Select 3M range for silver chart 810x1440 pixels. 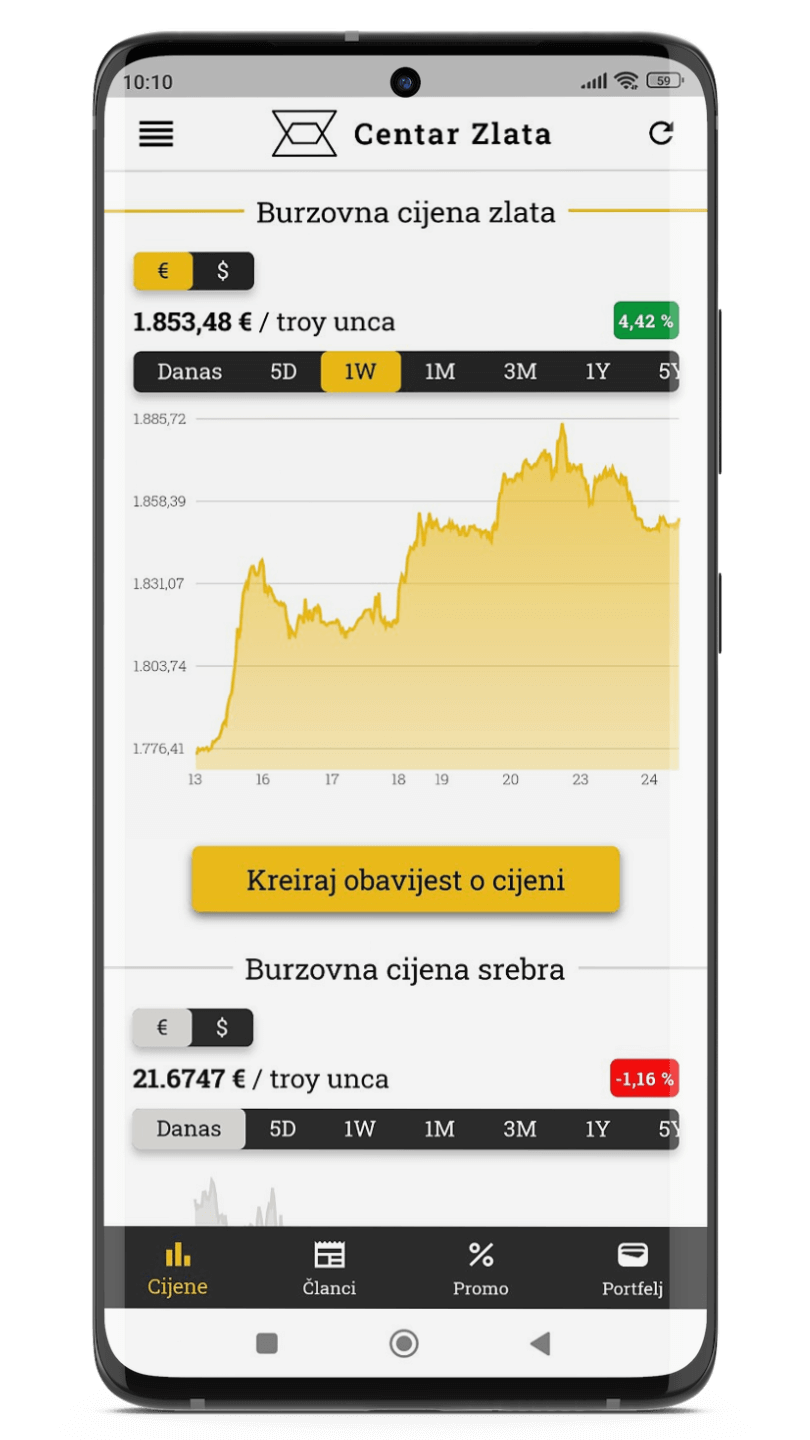click(518, 1128)
